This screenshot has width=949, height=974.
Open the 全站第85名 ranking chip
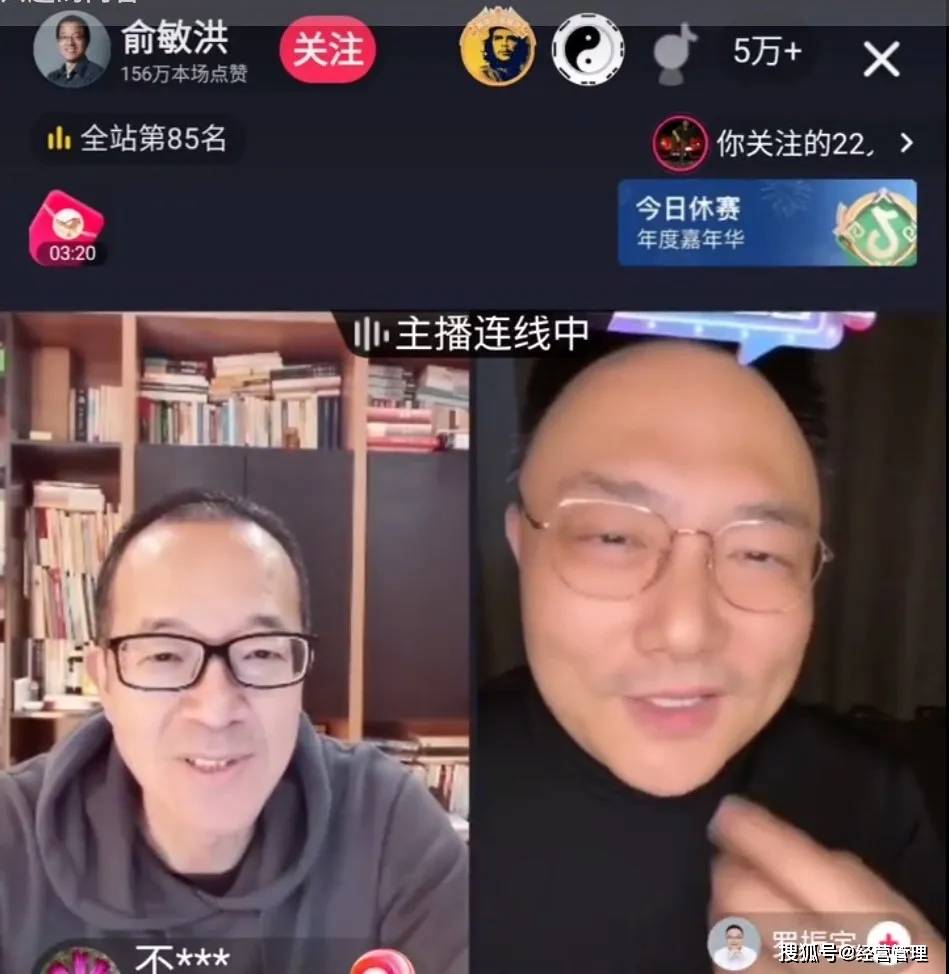click(x=140, y=139)
